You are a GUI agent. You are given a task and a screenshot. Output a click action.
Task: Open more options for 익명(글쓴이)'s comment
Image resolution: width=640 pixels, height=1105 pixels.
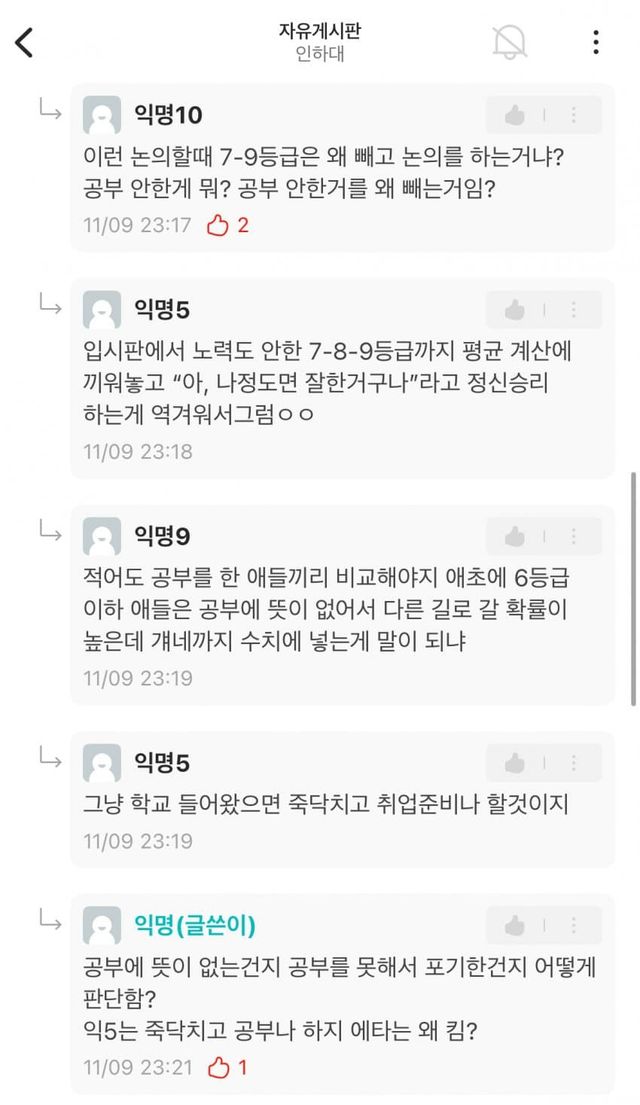click(x=574, y=926)
